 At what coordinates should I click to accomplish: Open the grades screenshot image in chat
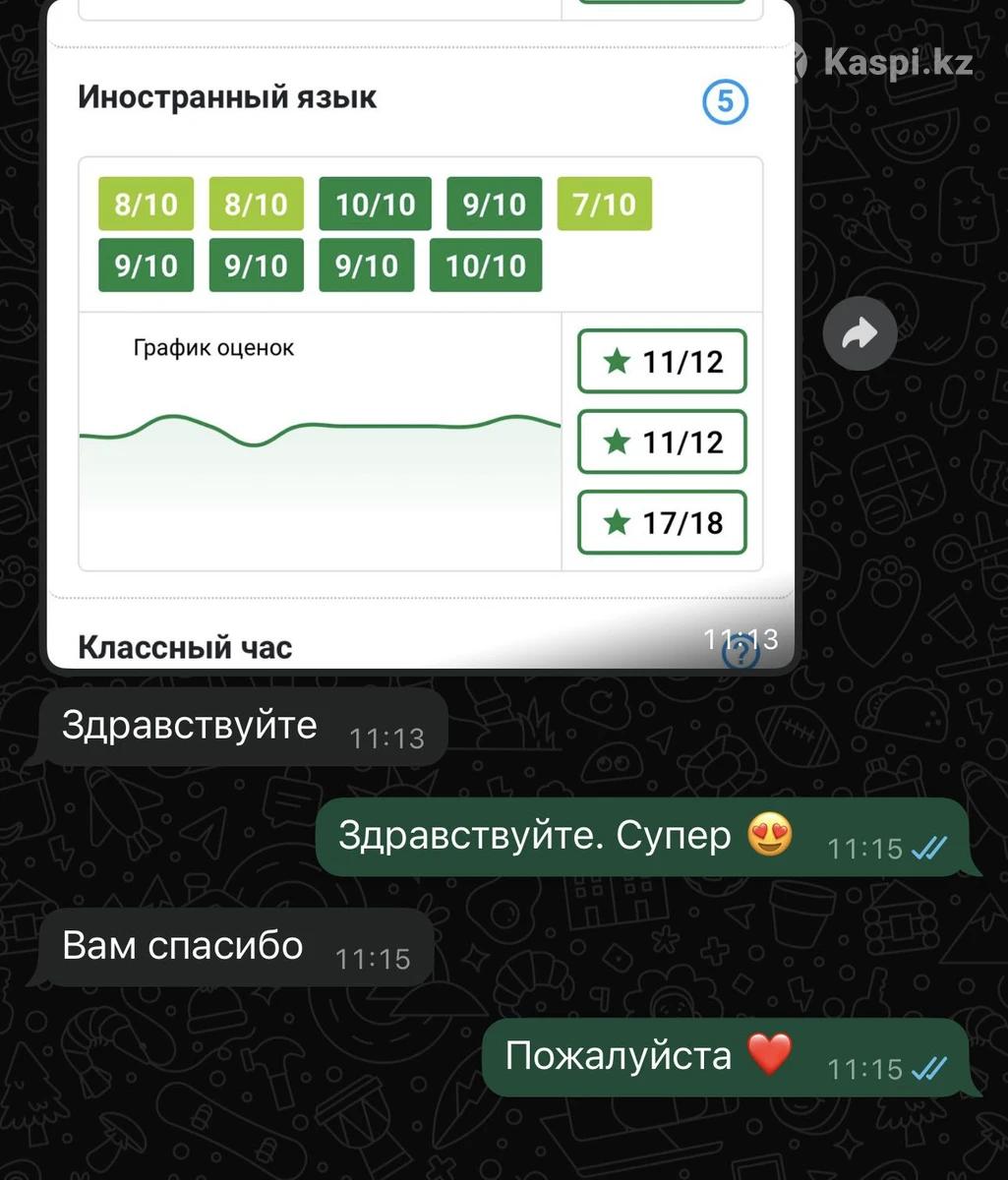[420, 334]
